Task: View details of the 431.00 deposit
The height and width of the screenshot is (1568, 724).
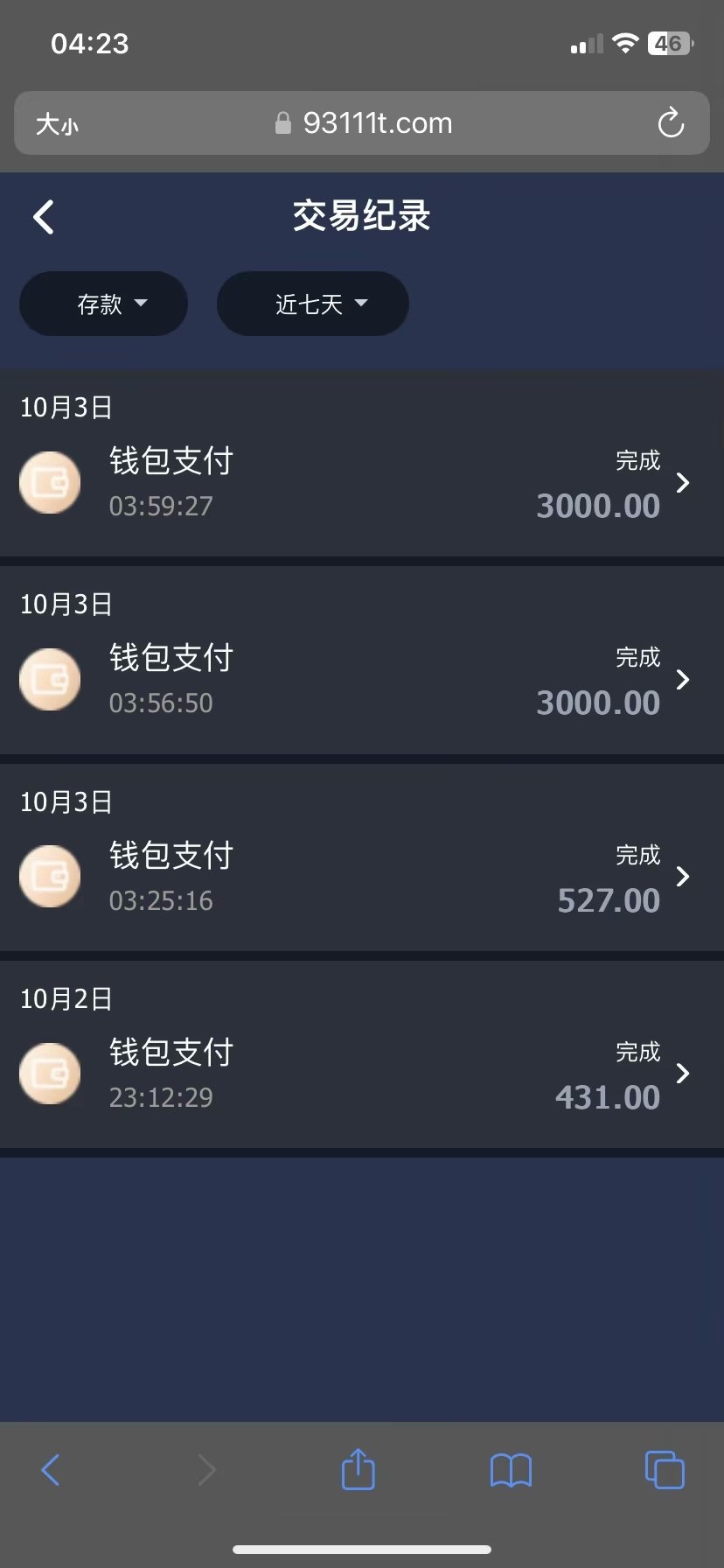Action: click(362, 1074)
